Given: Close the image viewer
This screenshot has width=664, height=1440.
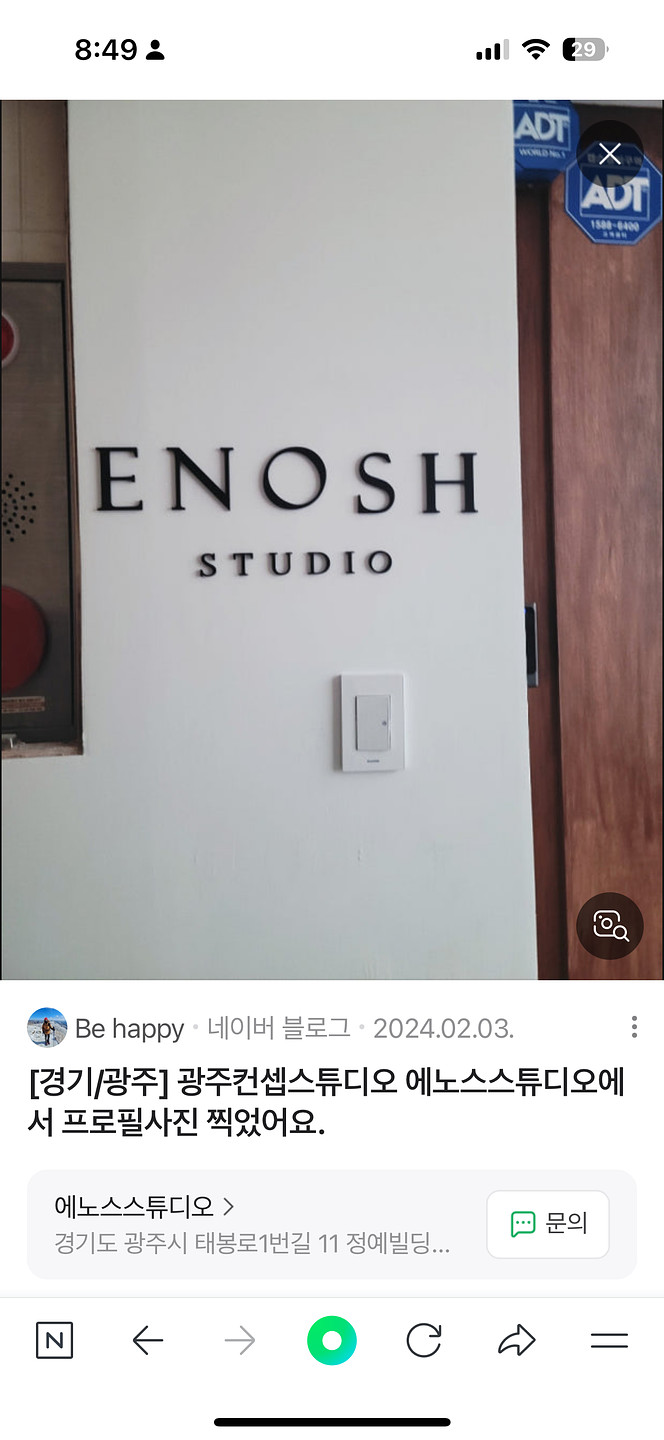Looking at the screenshot, I should tap(609, 154).
